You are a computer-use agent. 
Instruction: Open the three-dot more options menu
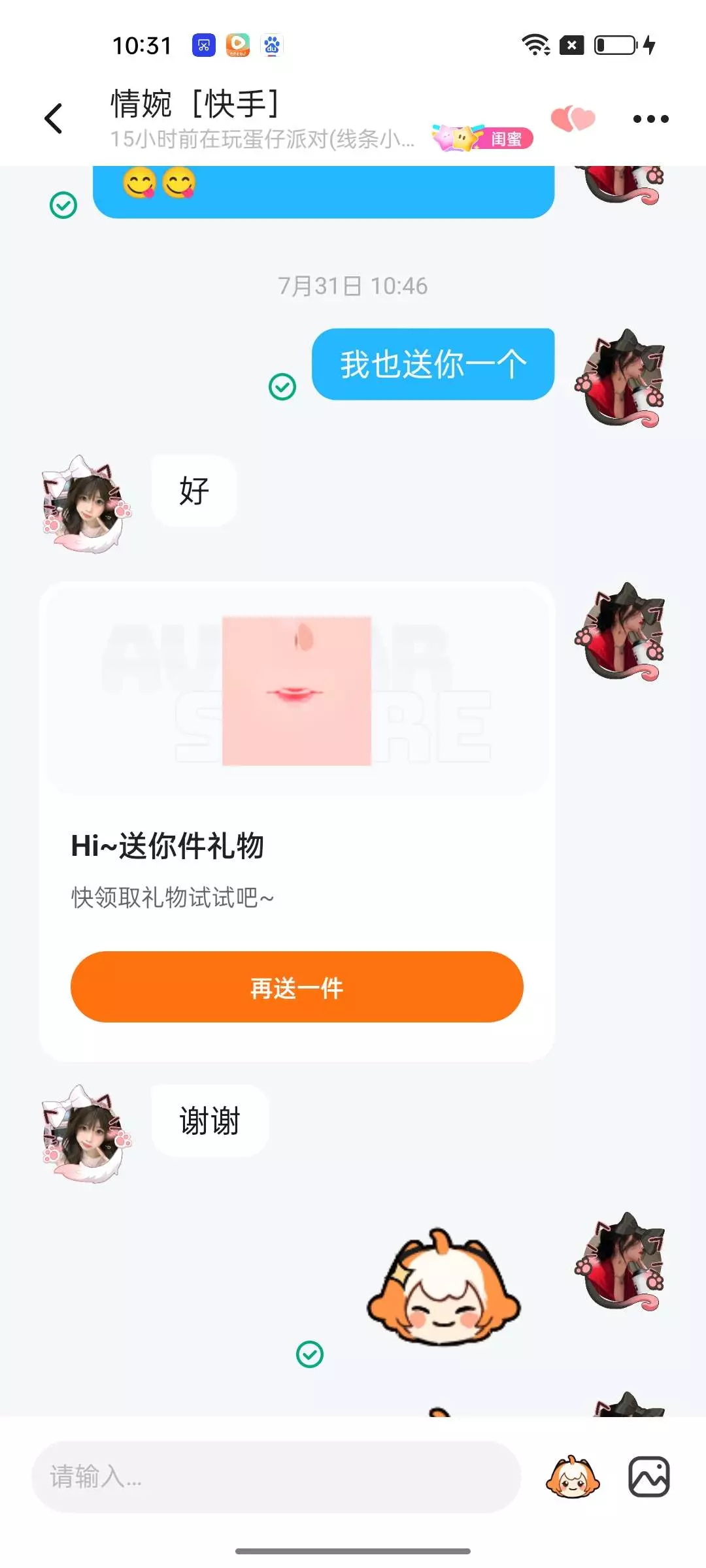tap(650, 119)
